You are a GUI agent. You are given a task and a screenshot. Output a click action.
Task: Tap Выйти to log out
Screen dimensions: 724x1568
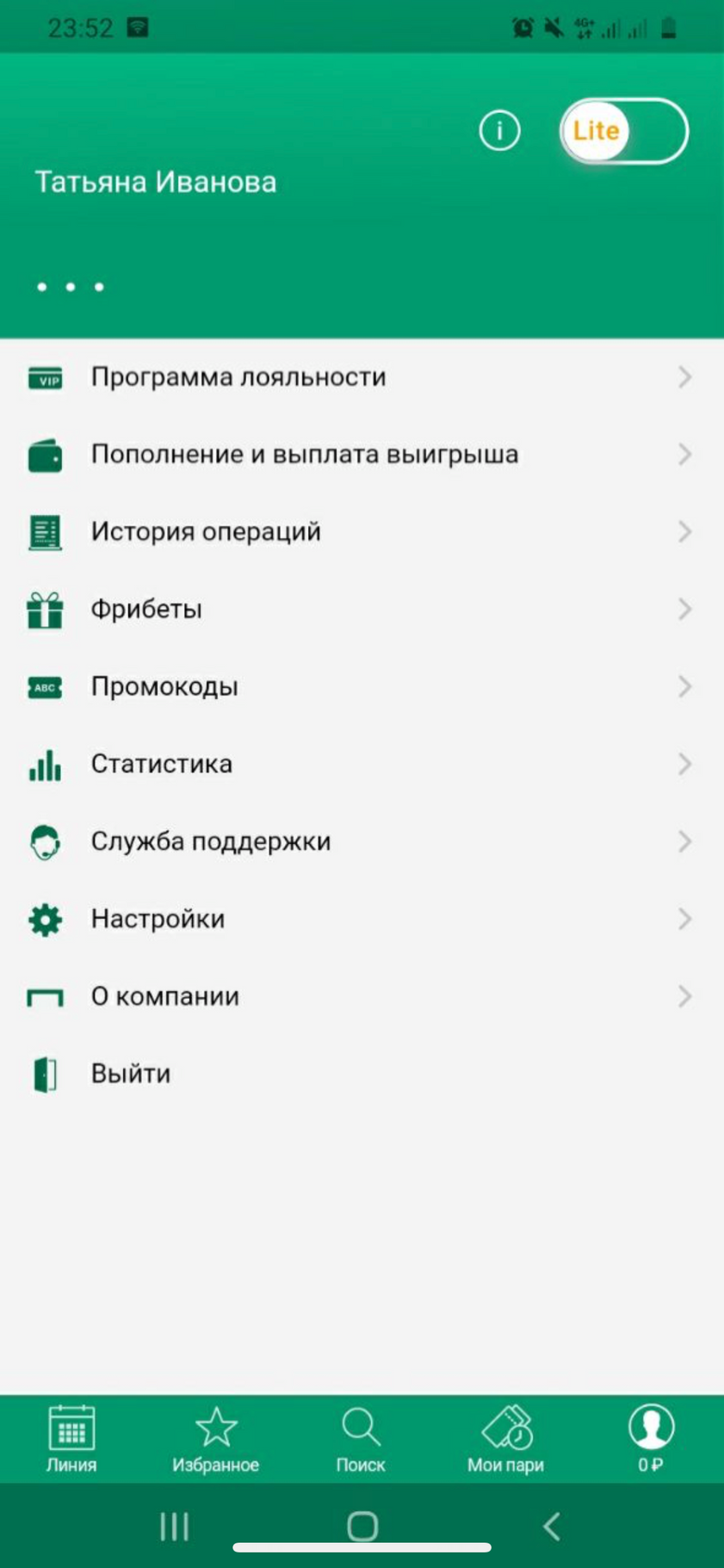(131, 1074)
